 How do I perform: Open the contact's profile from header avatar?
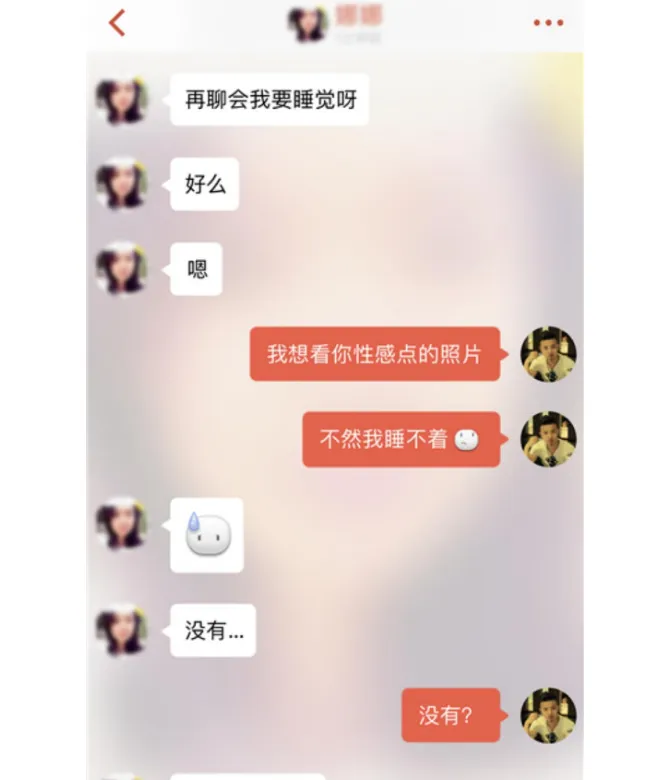(309, 24)
